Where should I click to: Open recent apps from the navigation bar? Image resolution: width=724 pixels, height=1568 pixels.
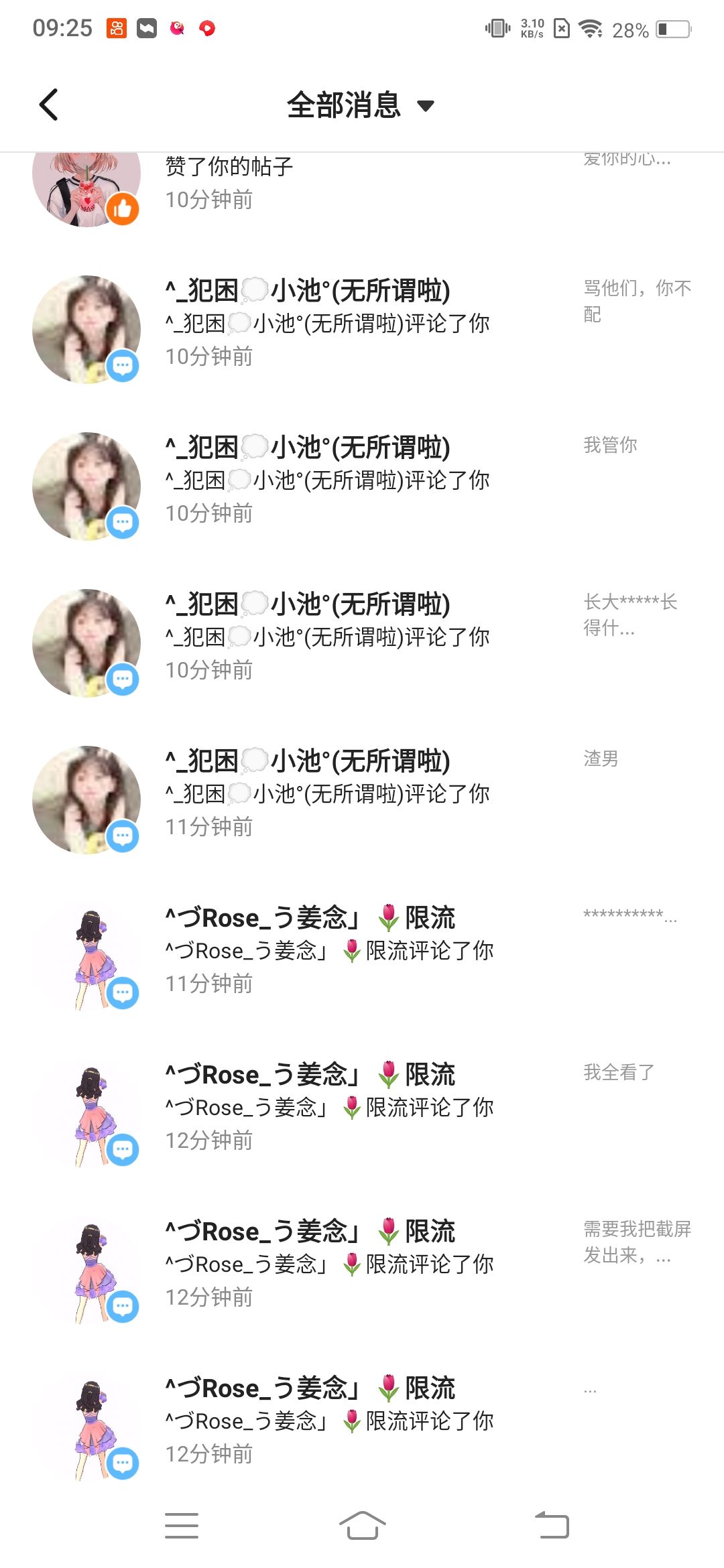[182, 1526]
